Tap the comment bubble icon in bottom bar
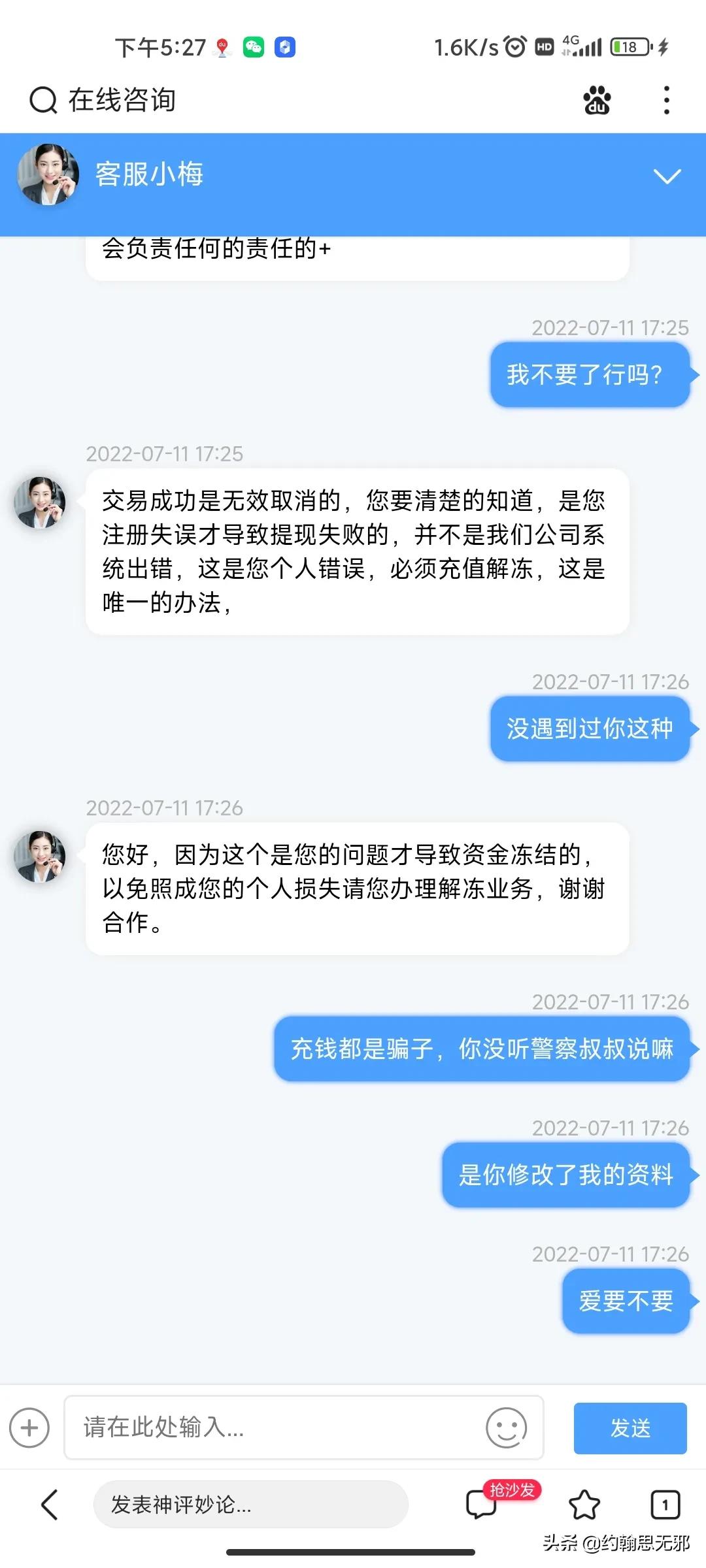This screenshot has width=706, height=1568. pyautogui.click(x=482, y=1505)
